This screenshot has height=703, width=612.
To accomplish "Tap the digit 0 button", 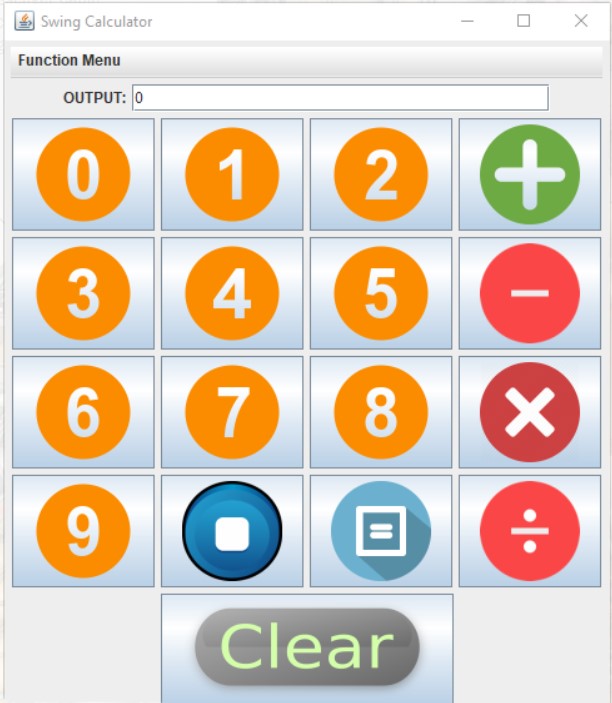I will point(83,174).
